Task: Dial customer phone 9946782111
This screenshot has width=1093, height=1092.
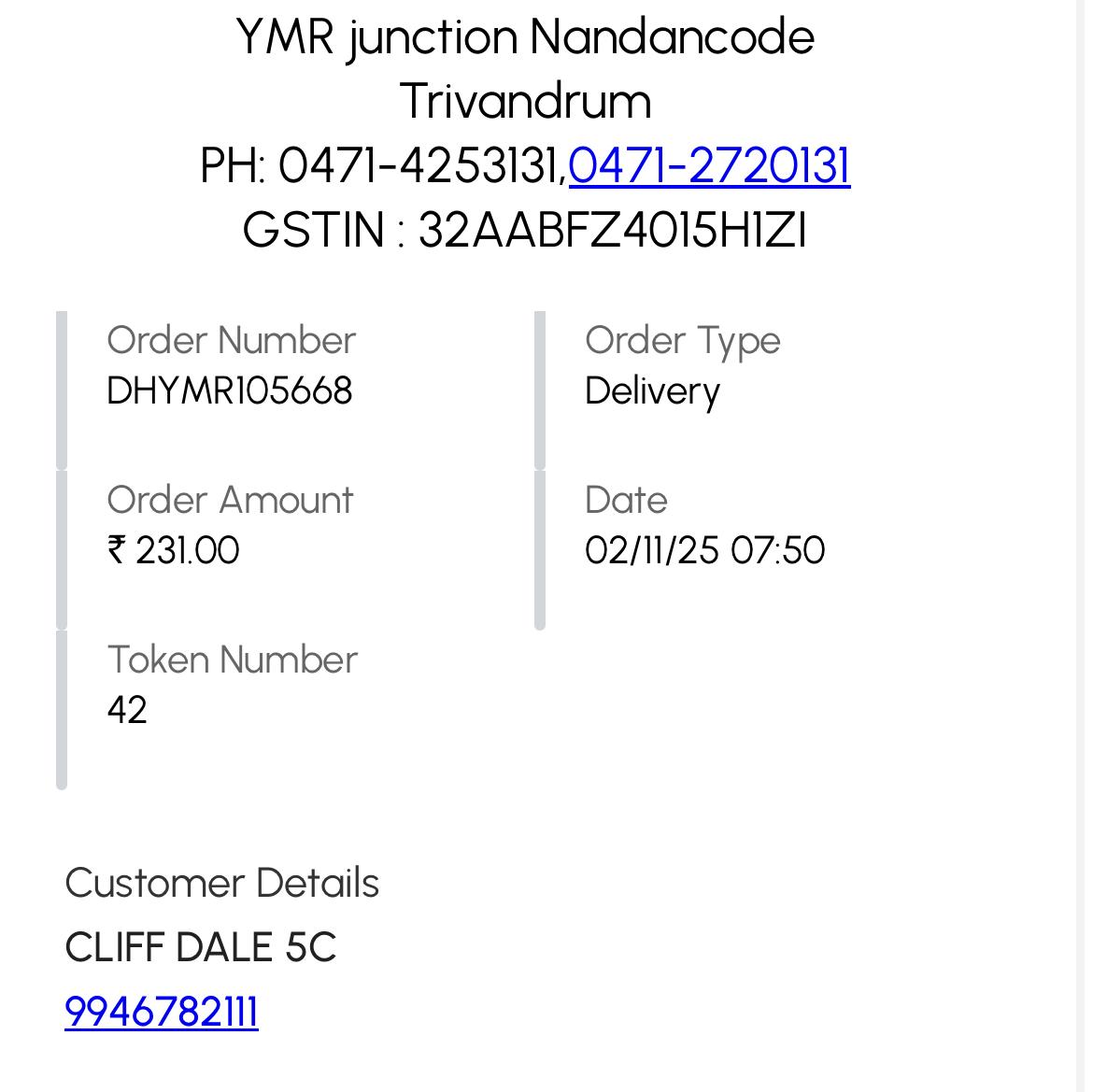Action: point(162,1012)
